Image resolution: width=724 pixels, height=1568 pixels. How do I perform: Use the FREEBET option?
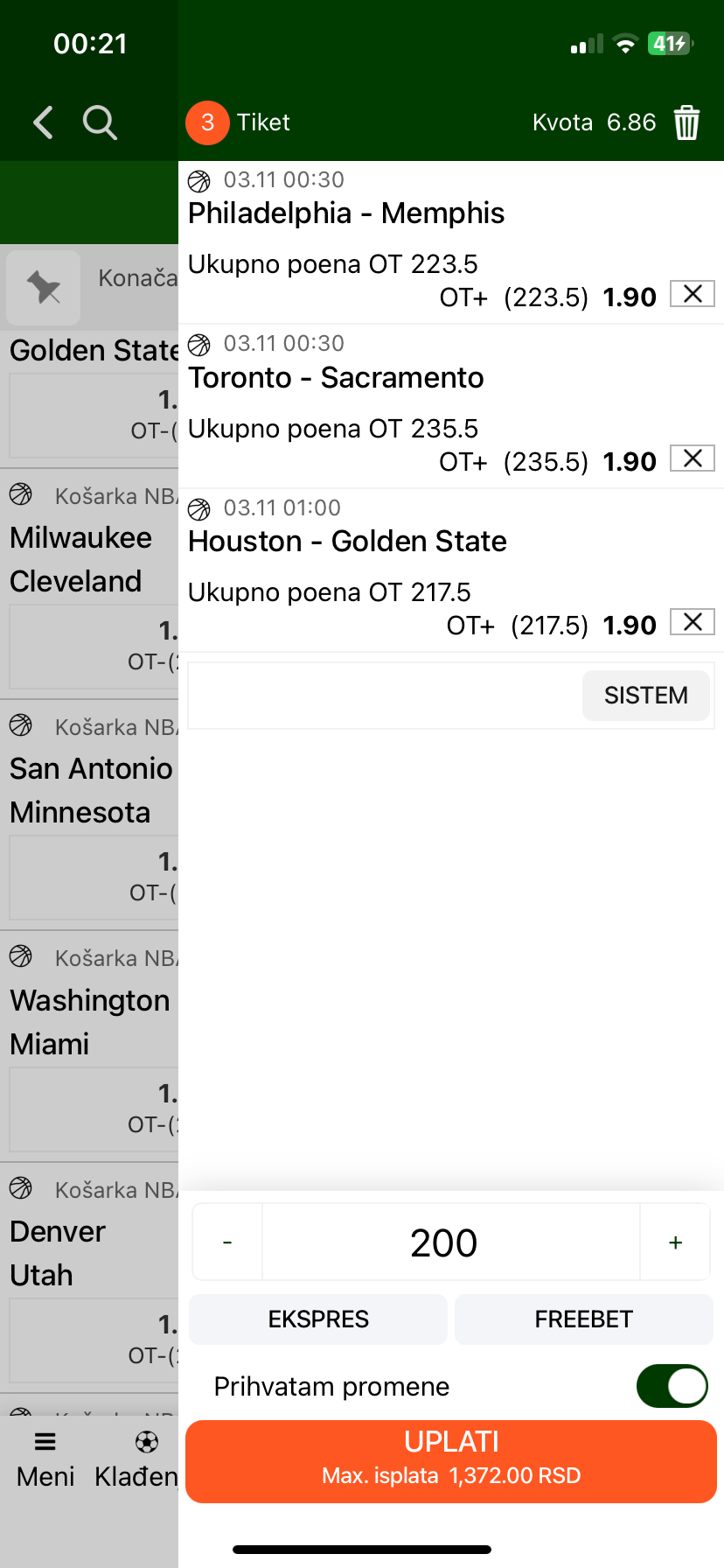[584, 1319]
